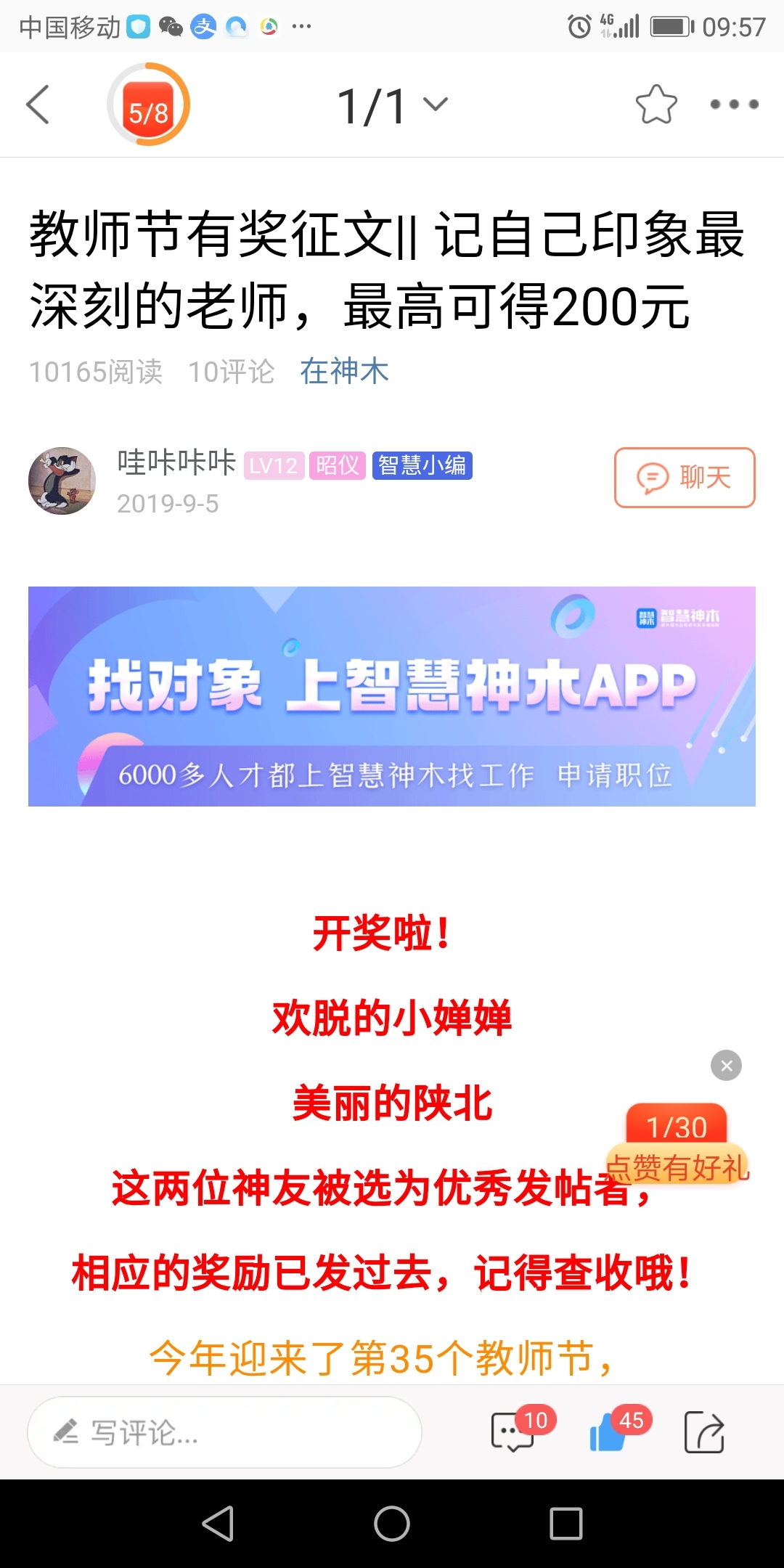Viewport: 784px width, 1568px height.
Task: Open the 在神木 board link
Action: coord(344,372)
